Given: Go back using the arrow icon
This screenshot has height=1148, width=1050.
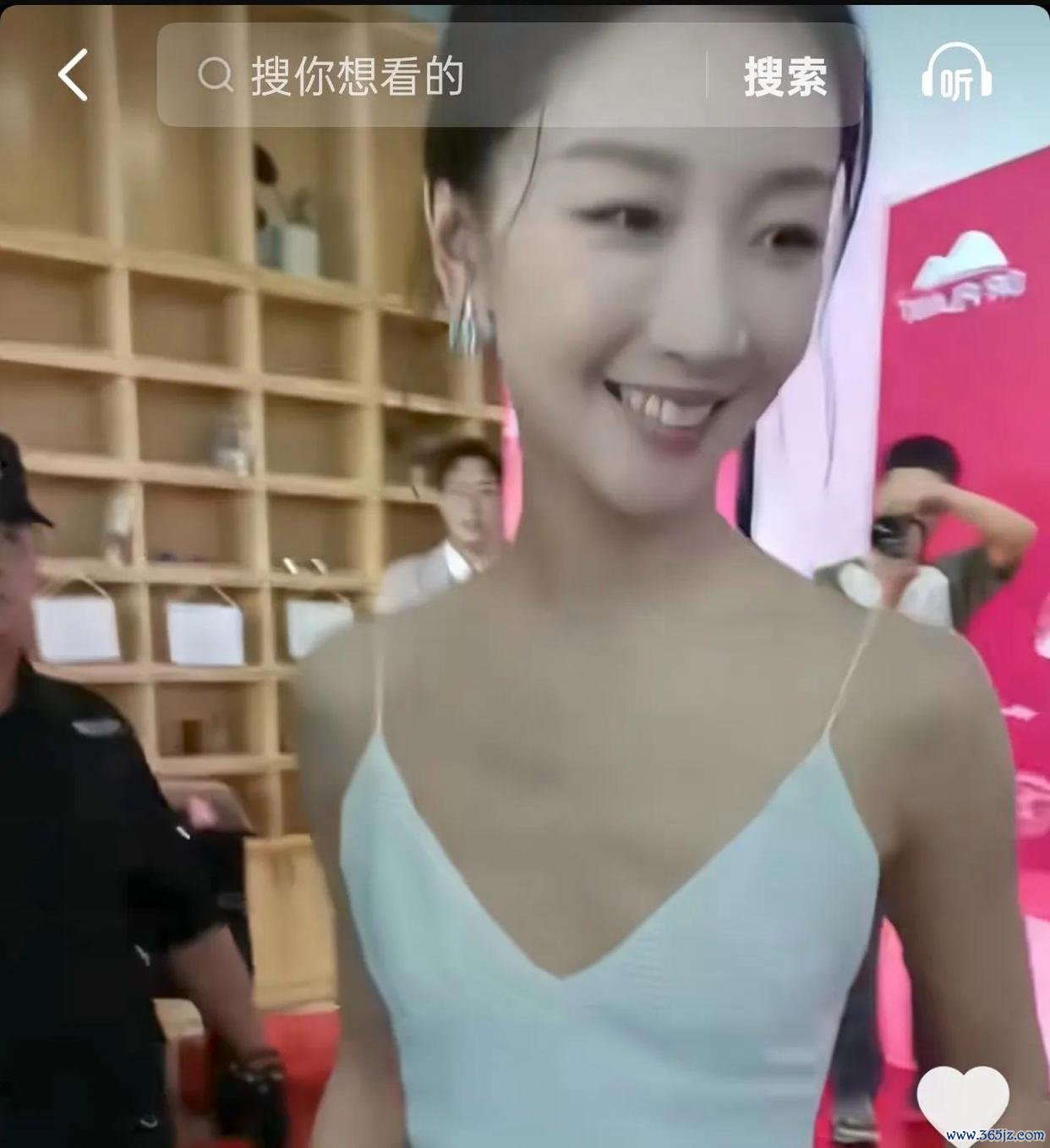Looking at the screenshot, I should [x=73, y=75].
